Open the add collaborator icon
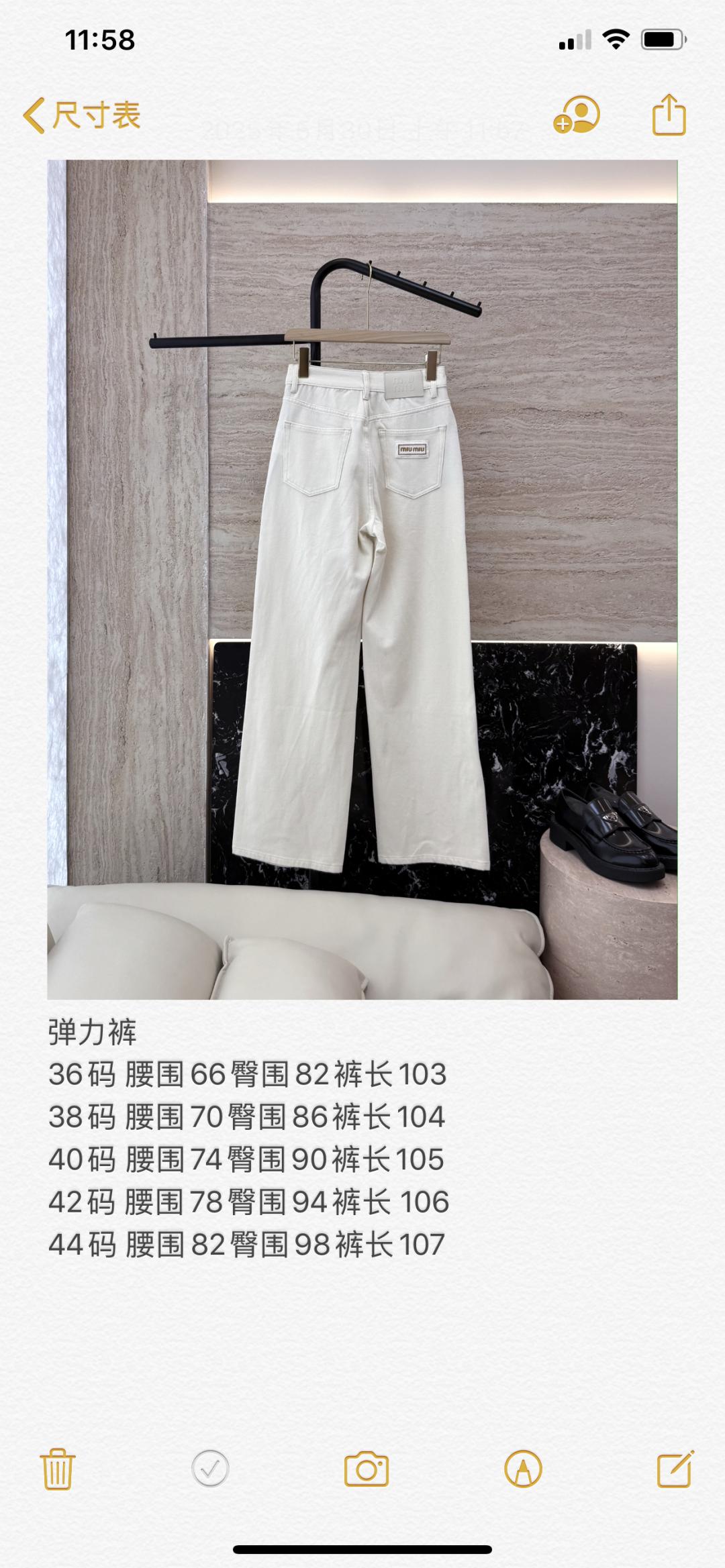The height and width of the screenshot is (1568, 725). tap(577, 115)
